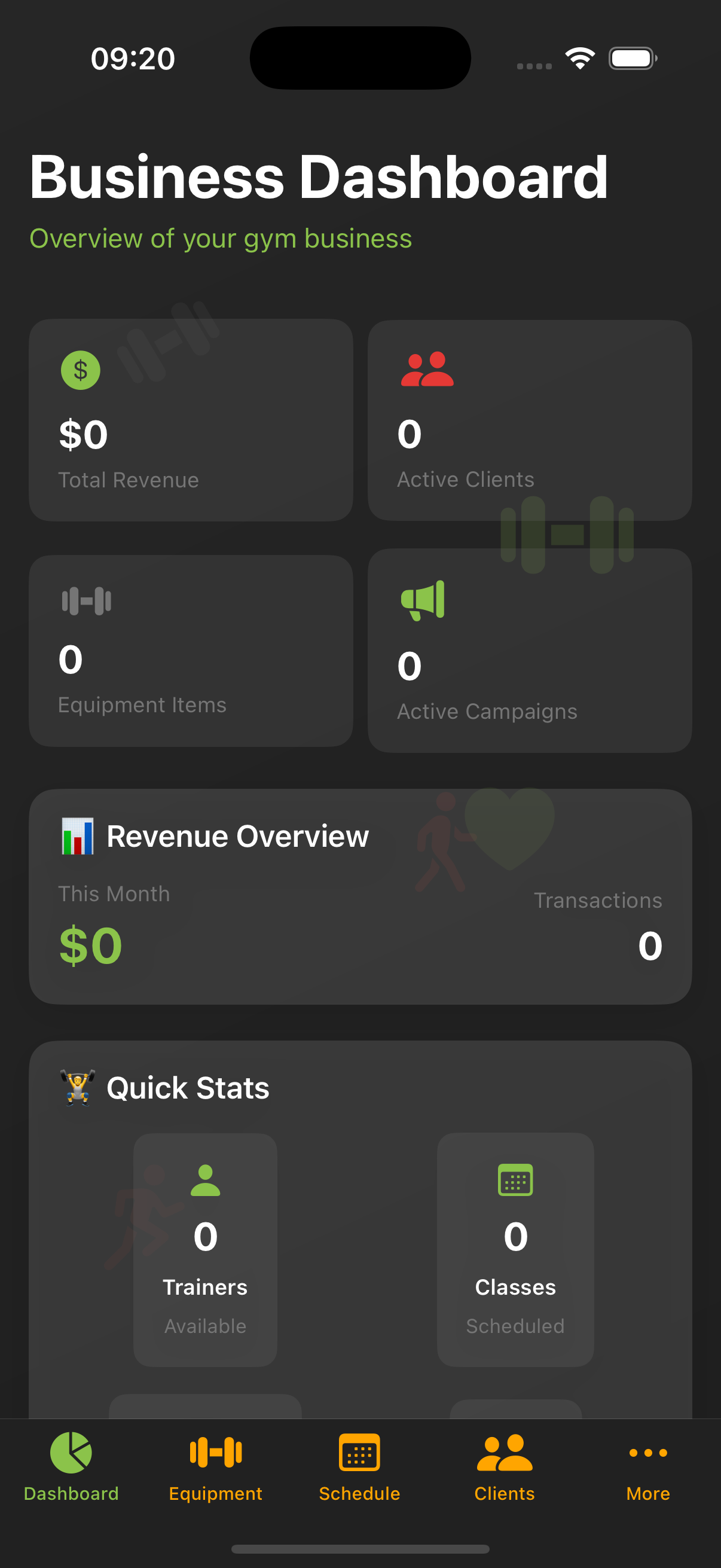Viewport: 721px width, 1568px height.
Task: Switch to the Dashboard tab
Action: [x=71, y=1466]
